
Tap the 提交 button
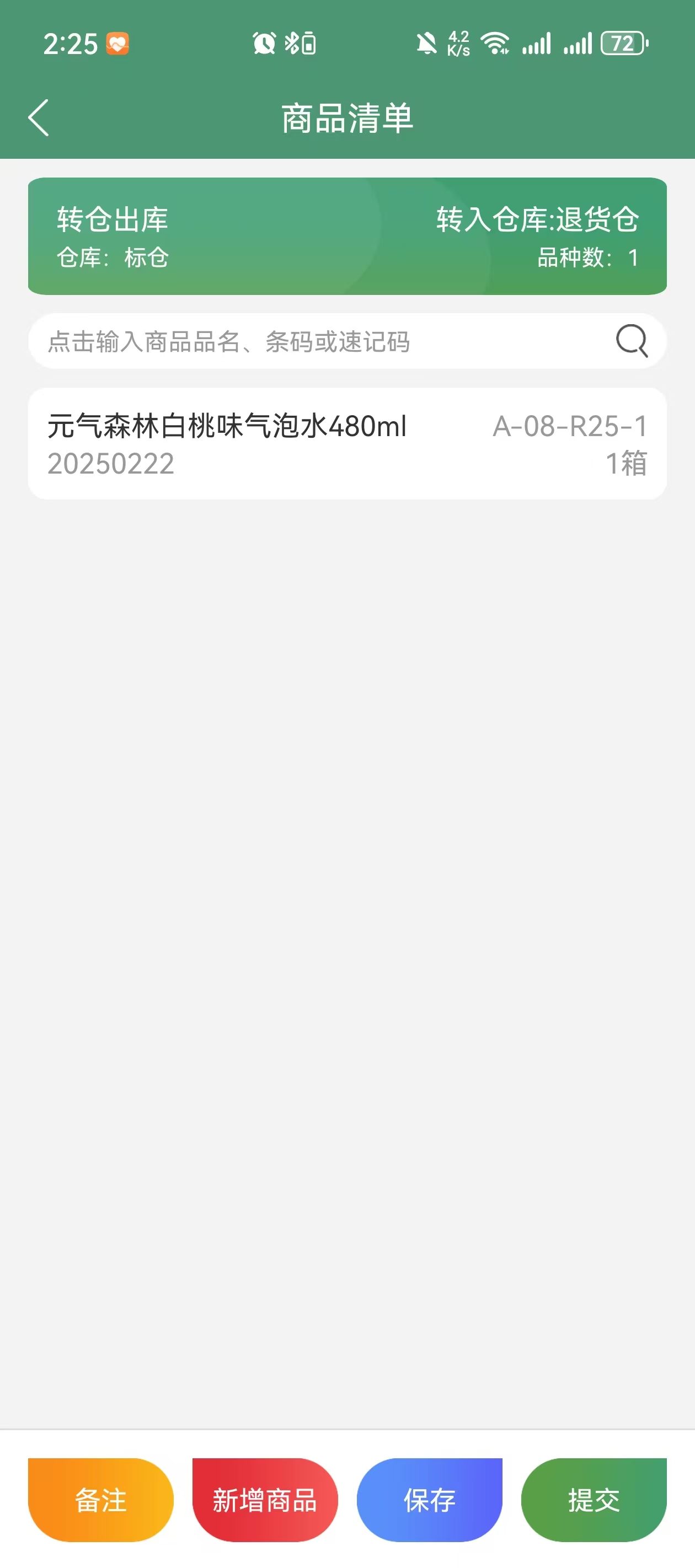(x=594, y=1499)
